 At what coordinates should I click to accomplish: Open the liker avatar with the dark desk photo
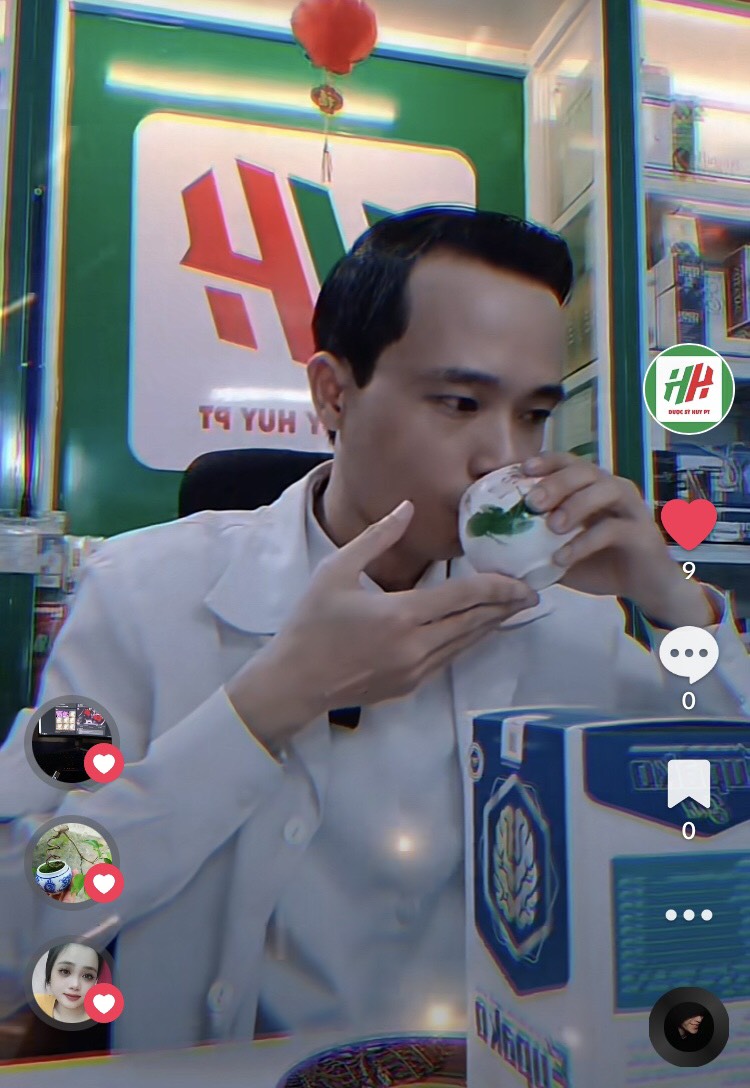point(68,742)
